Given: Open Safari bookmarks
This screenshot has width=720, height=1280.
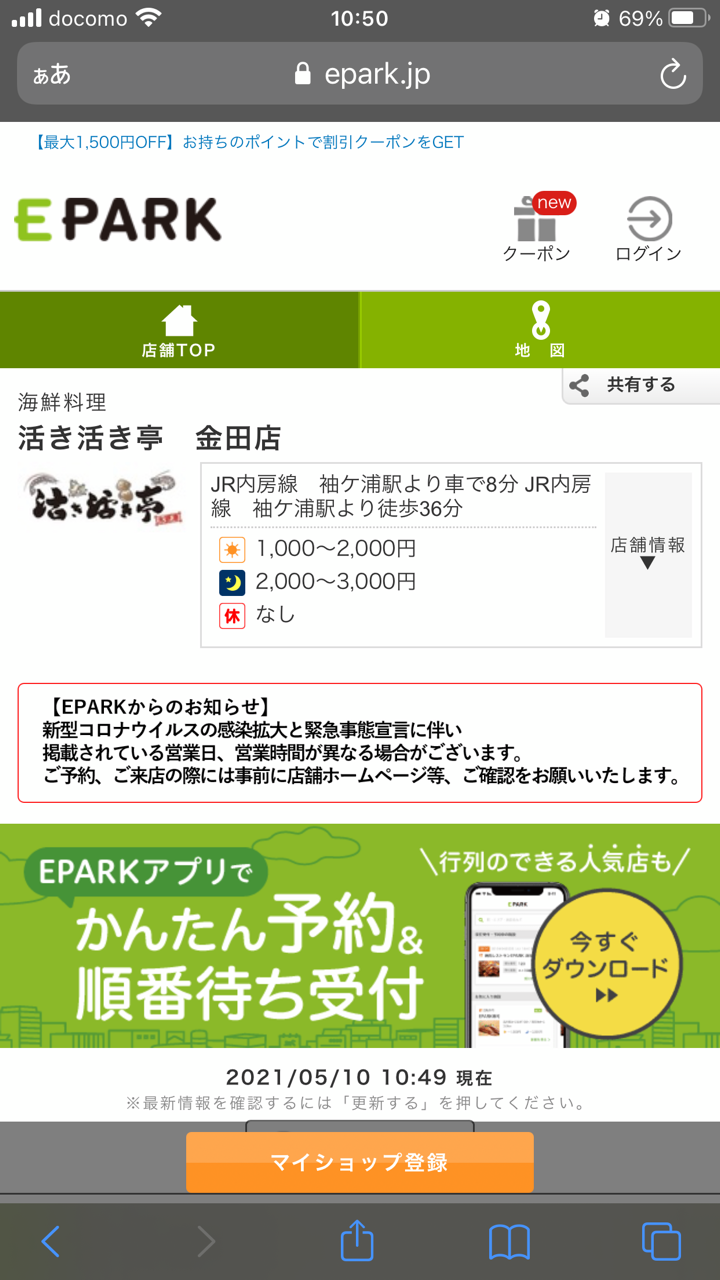Looking at the screenshot, I should 509,1242.
